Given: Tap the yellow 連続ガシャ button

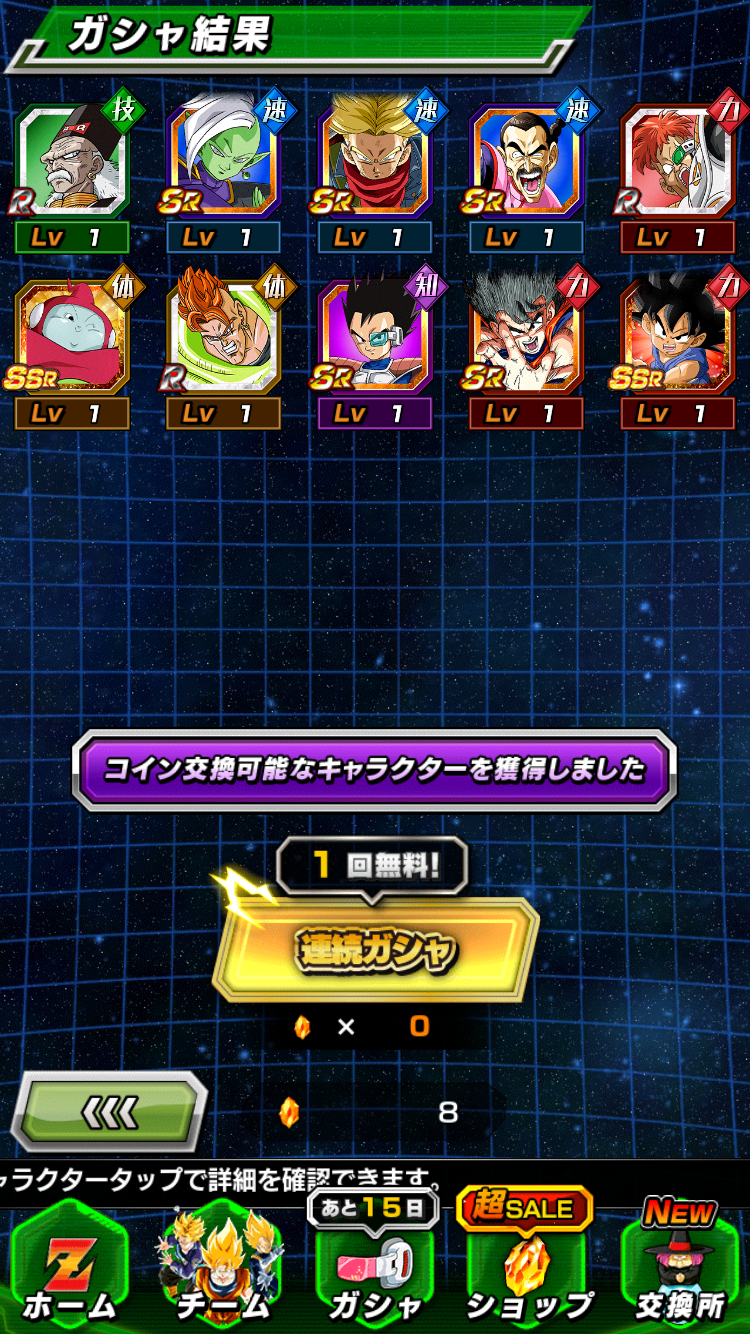Looking at the screenshot, I should coord(375,950).
